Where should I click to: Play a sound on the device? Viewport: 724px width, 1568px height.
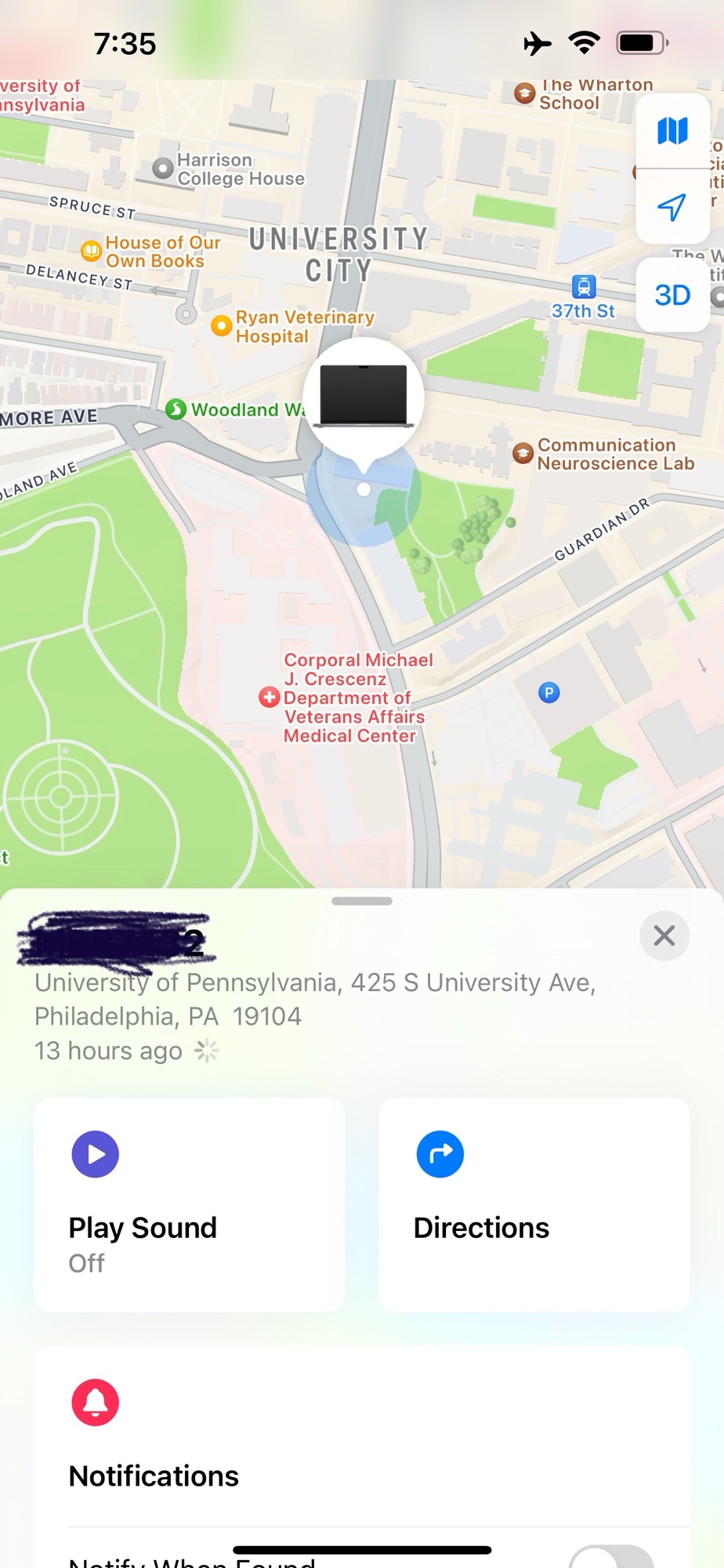click(189, 1204)
